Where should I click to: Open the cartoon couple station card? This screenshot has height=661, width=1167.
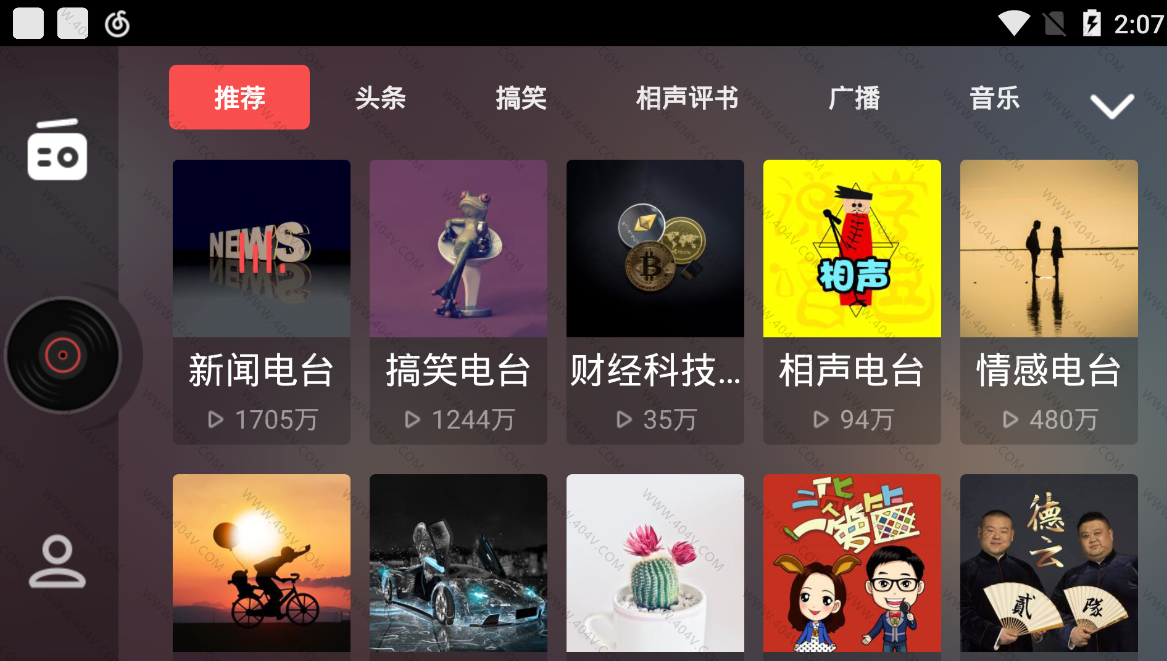click(x=852, y=565)
